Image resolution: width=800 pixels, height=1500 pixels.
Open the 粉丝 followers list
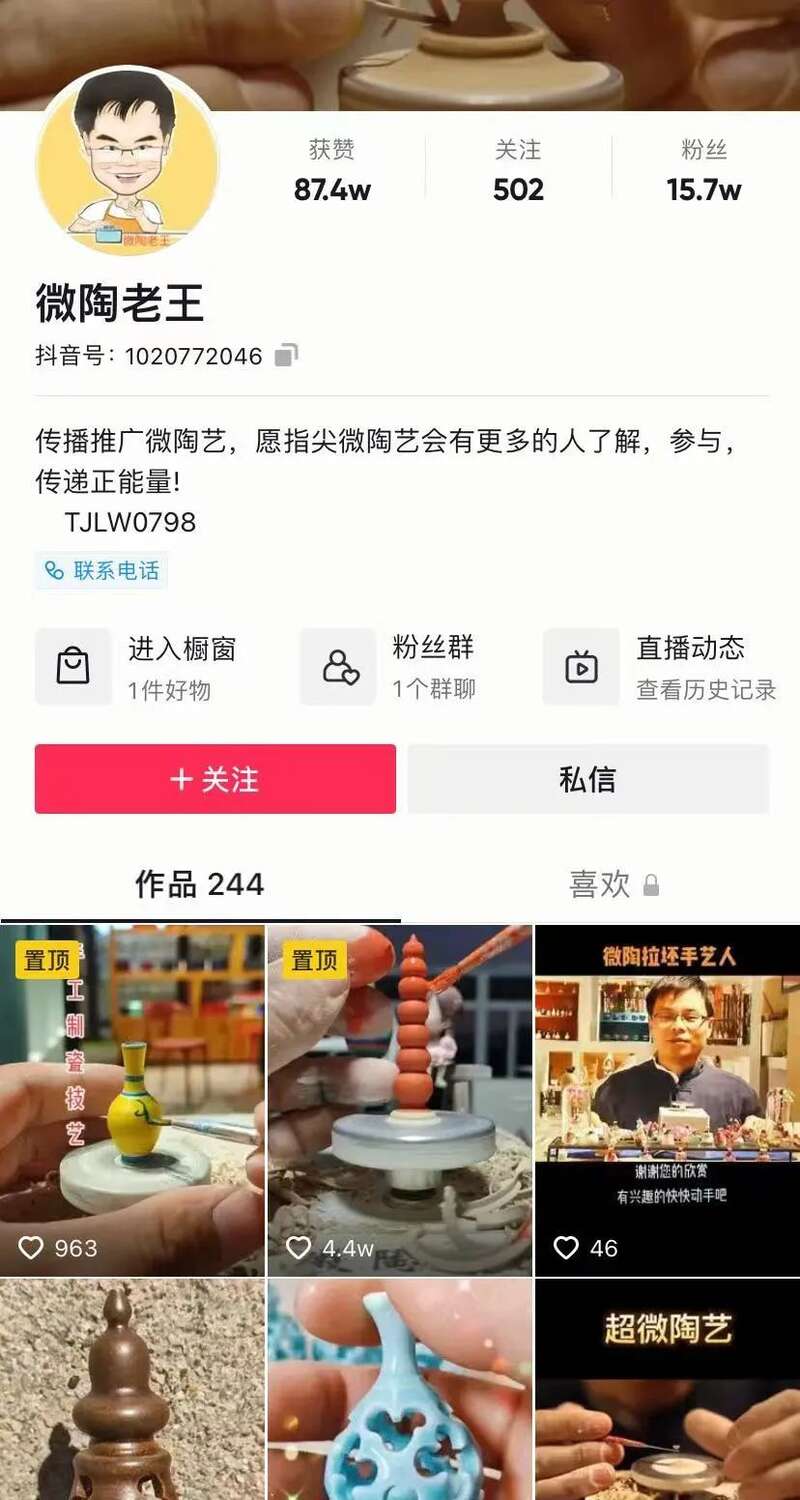click(x=704, y=171)
